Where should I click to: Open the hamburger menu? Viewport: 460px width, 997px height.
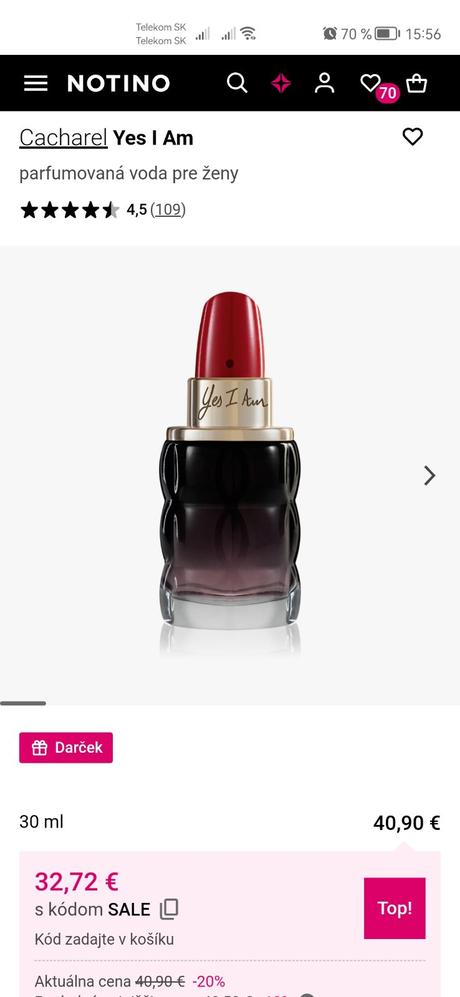[x=36, y=83]
